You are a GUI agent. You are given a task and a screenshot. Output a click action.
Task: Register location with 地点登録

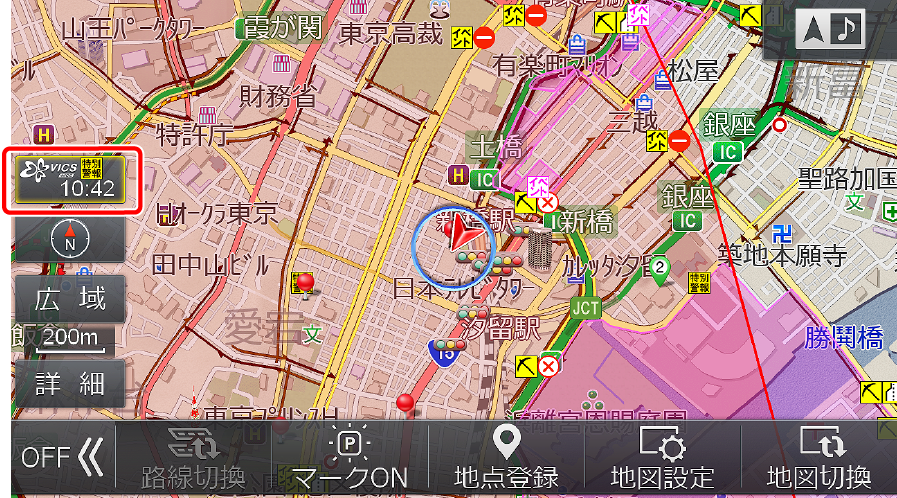(506, 459)
